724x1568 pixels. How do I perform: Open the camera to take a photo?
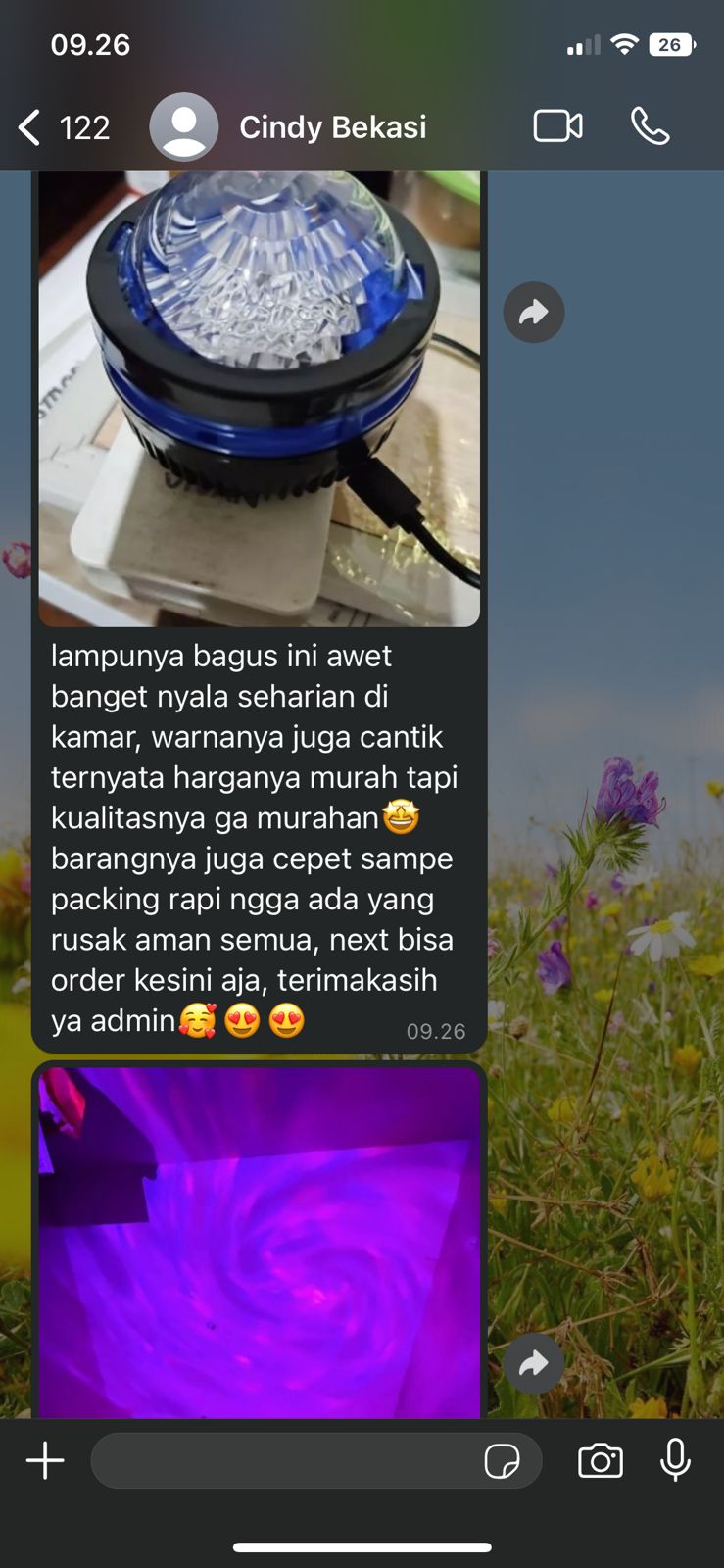click(601, 1460)
